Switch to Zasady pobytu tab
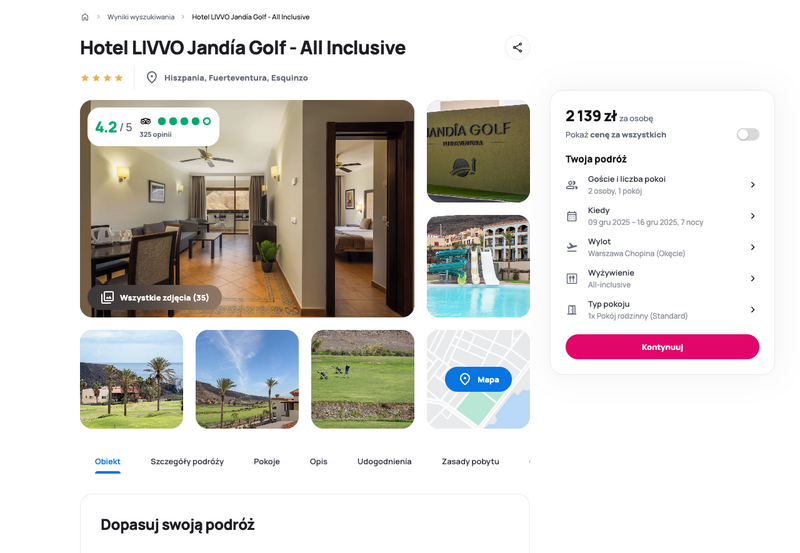This screenshot has width=800, height=553. coord(470,461)
